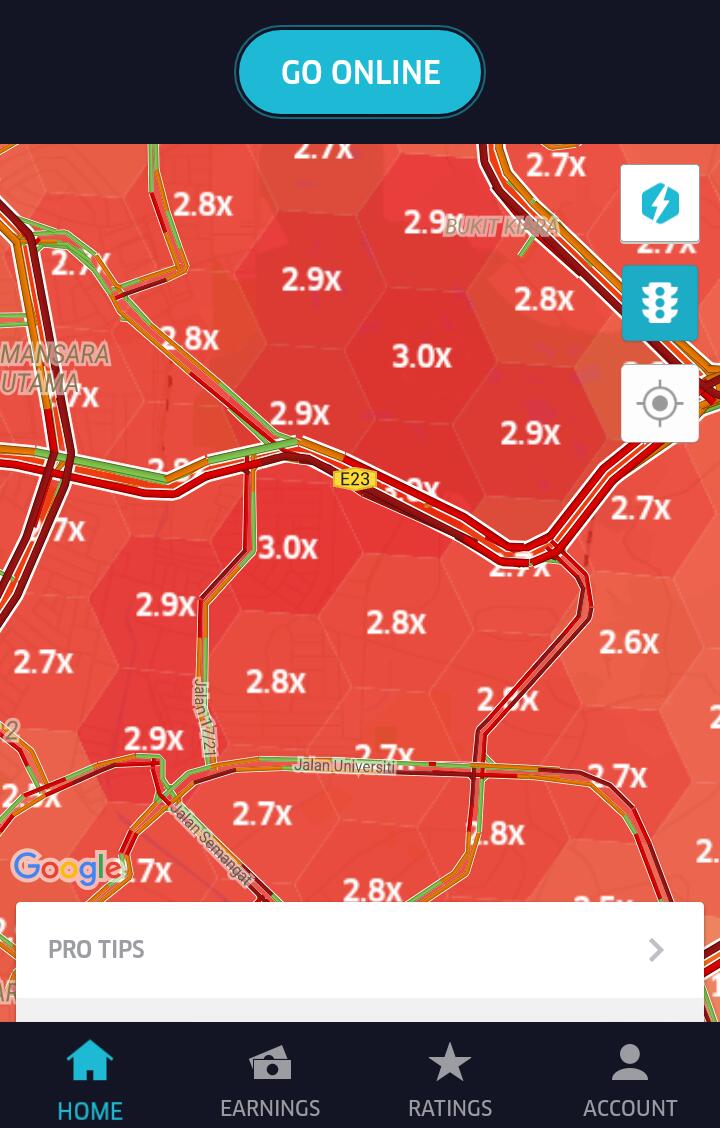Switch to the EARNINGS tab
The image size is (720, 1128).
coord(270,1080)
